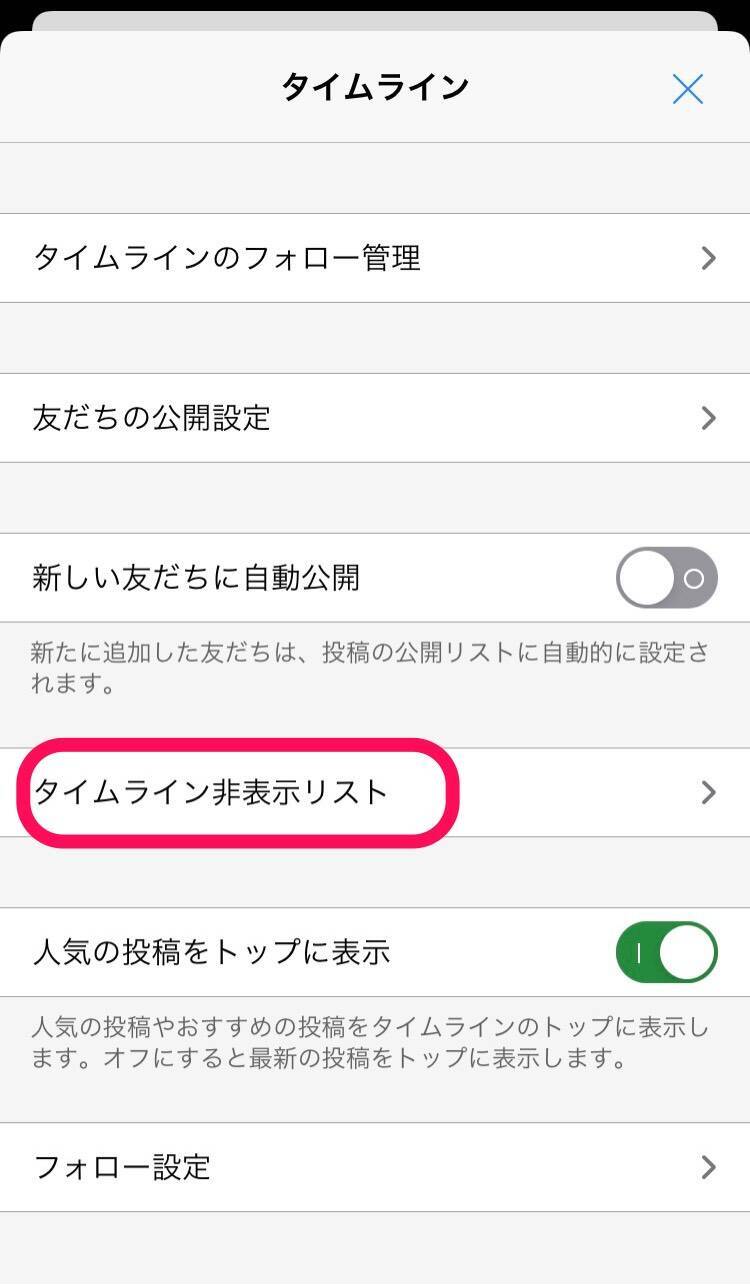
Task: Open フォロー設定
Action: tap(375, 1167)
